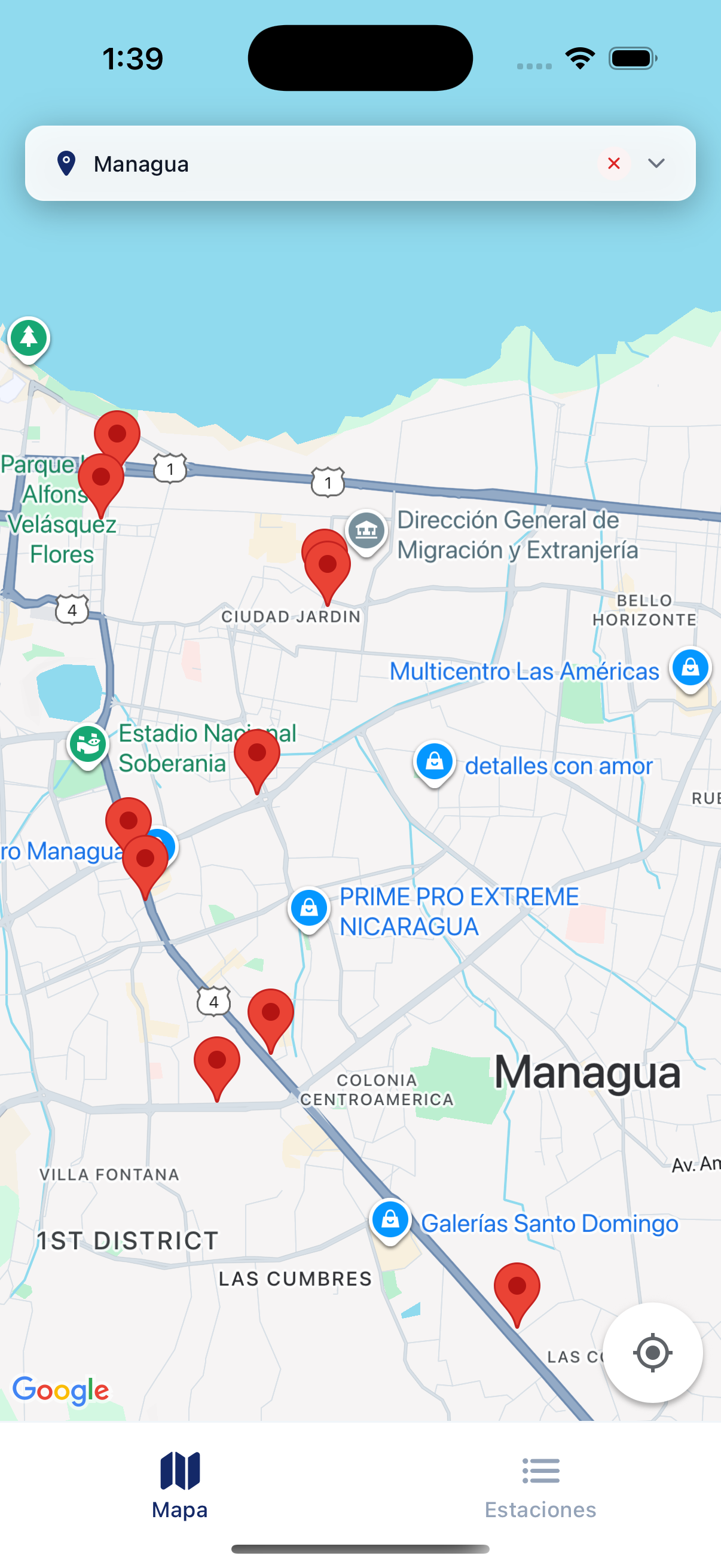Select the red marker near Ciudad Jardin
The image size is (721, 1568).
click(328, 566)
